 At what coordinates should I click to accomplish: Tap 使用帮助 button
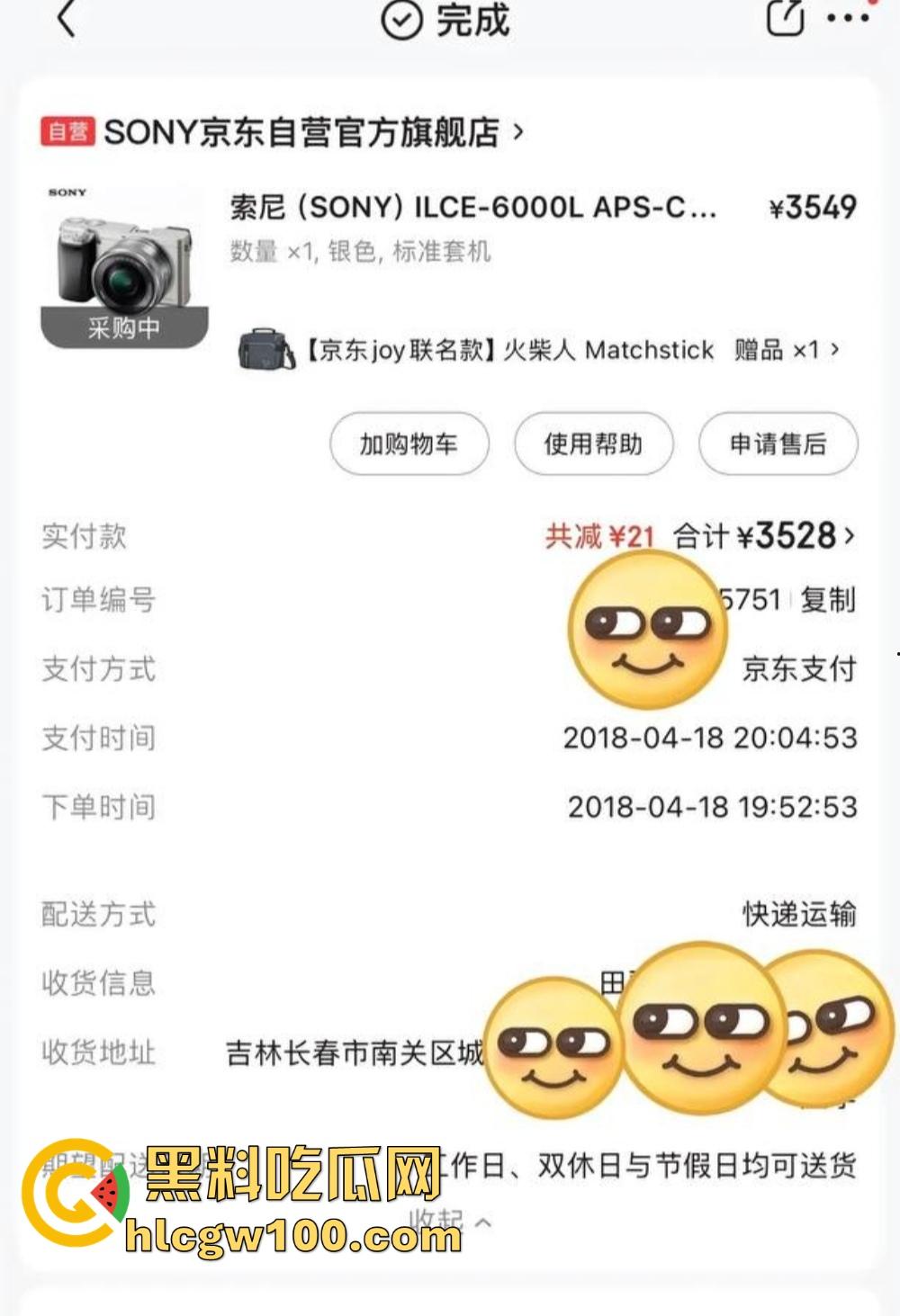coord(593,443)
